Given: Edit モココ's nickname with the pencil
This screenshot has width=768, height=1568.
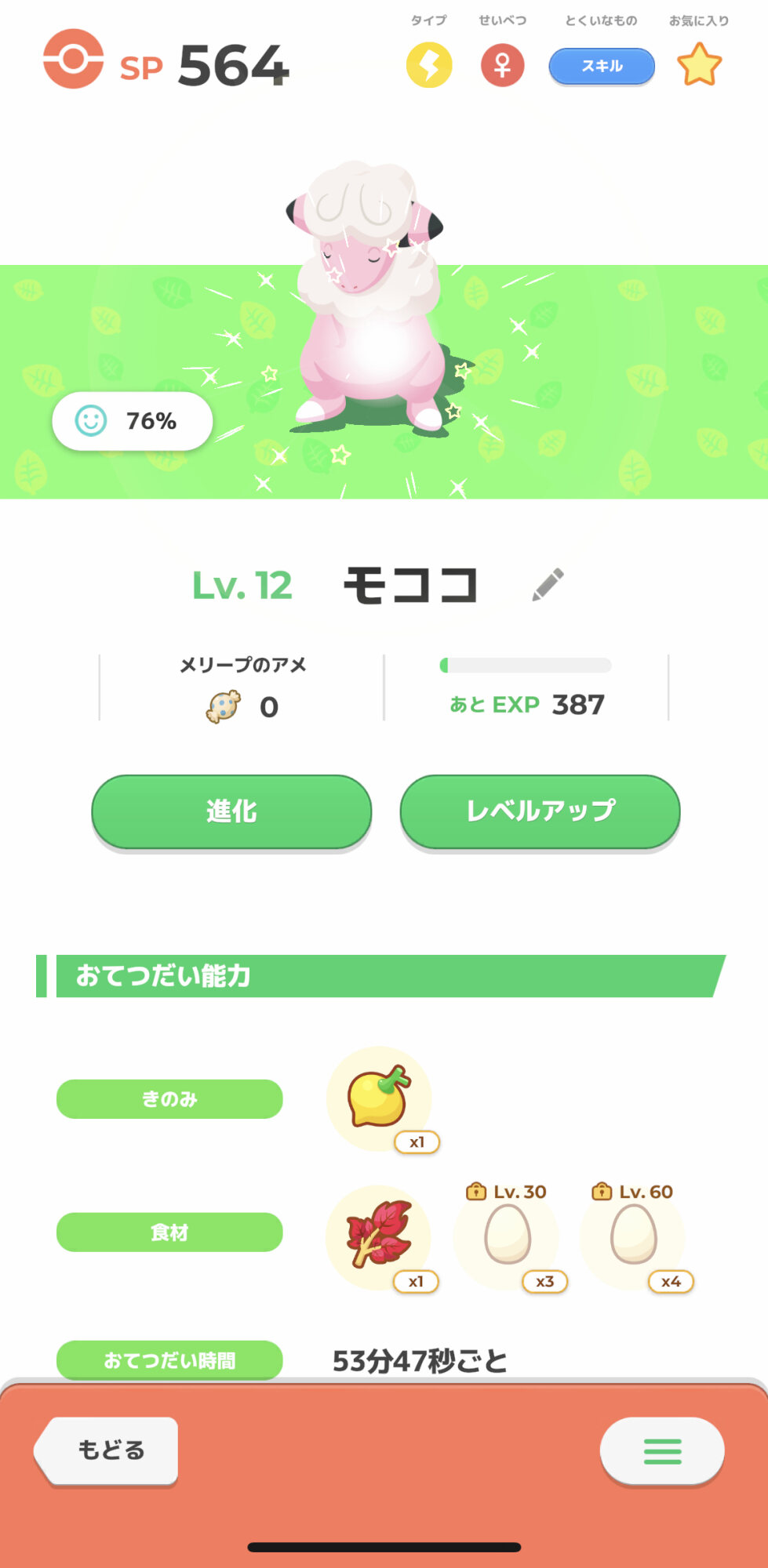Looking at the screenshot, I should click(548, 585).
